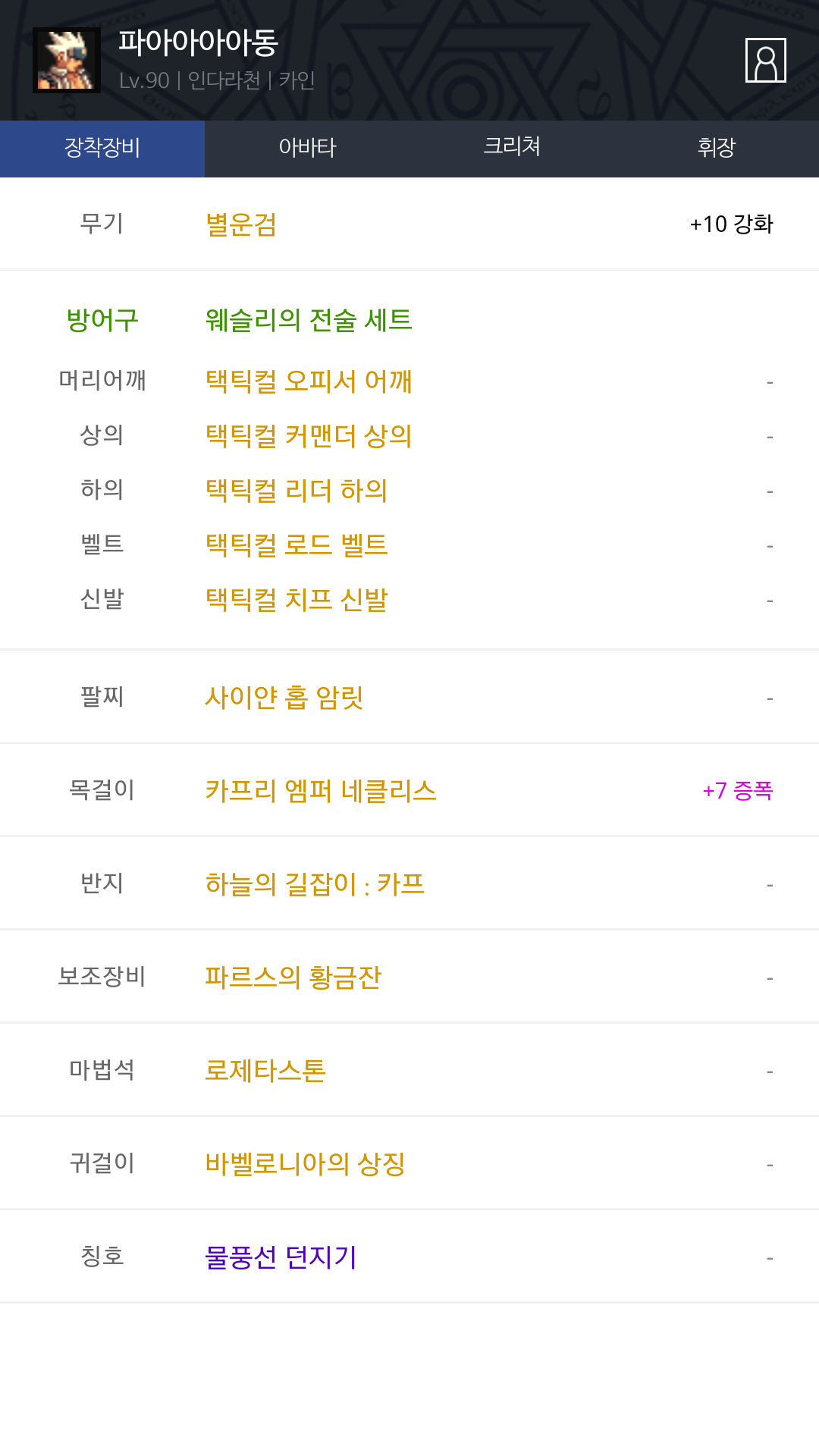The height and width of the screenshot is (1456, 819).
Task: View the 웨슬리의 전술 세트 armor set
Action: coord(309,320)
